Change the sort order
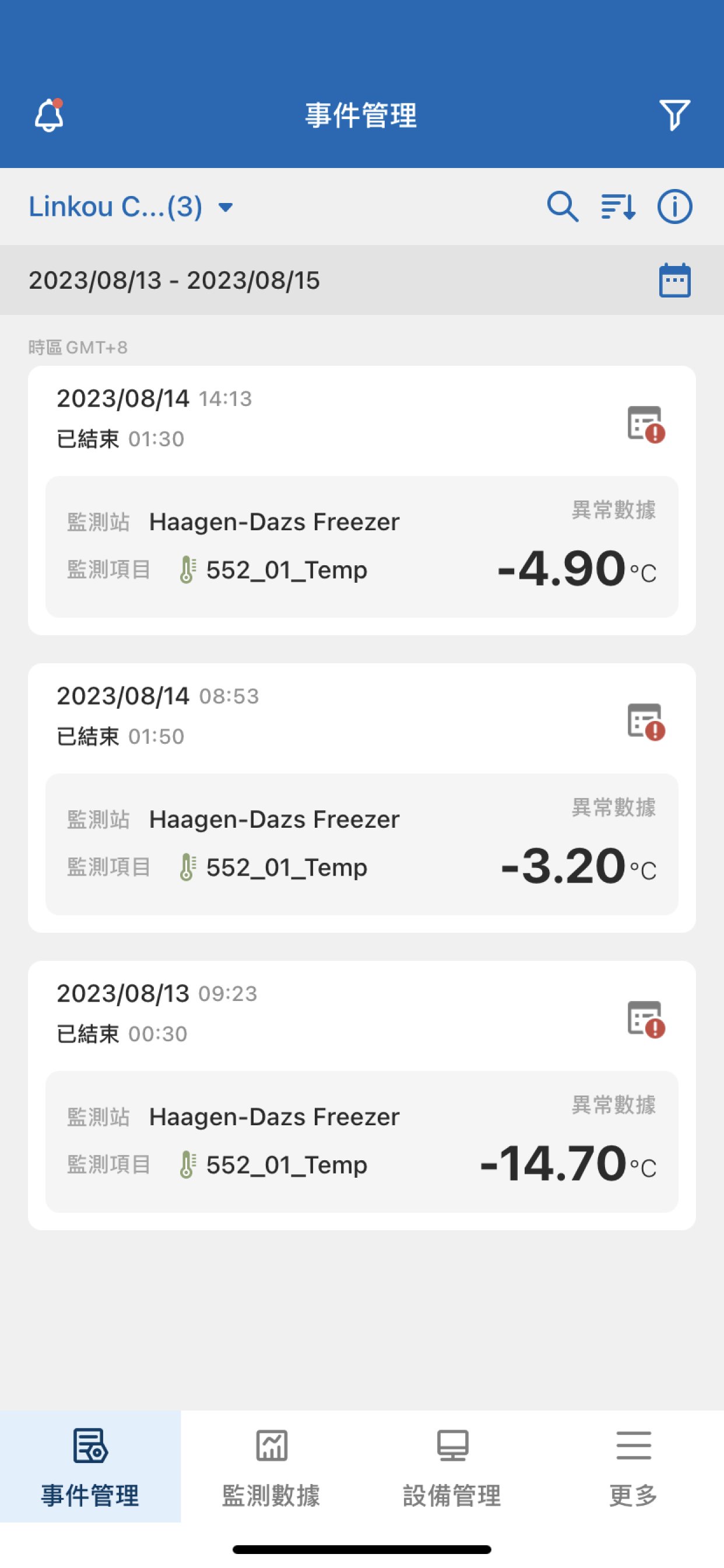This screenshot has height=1568, width=724. point(618,207)
